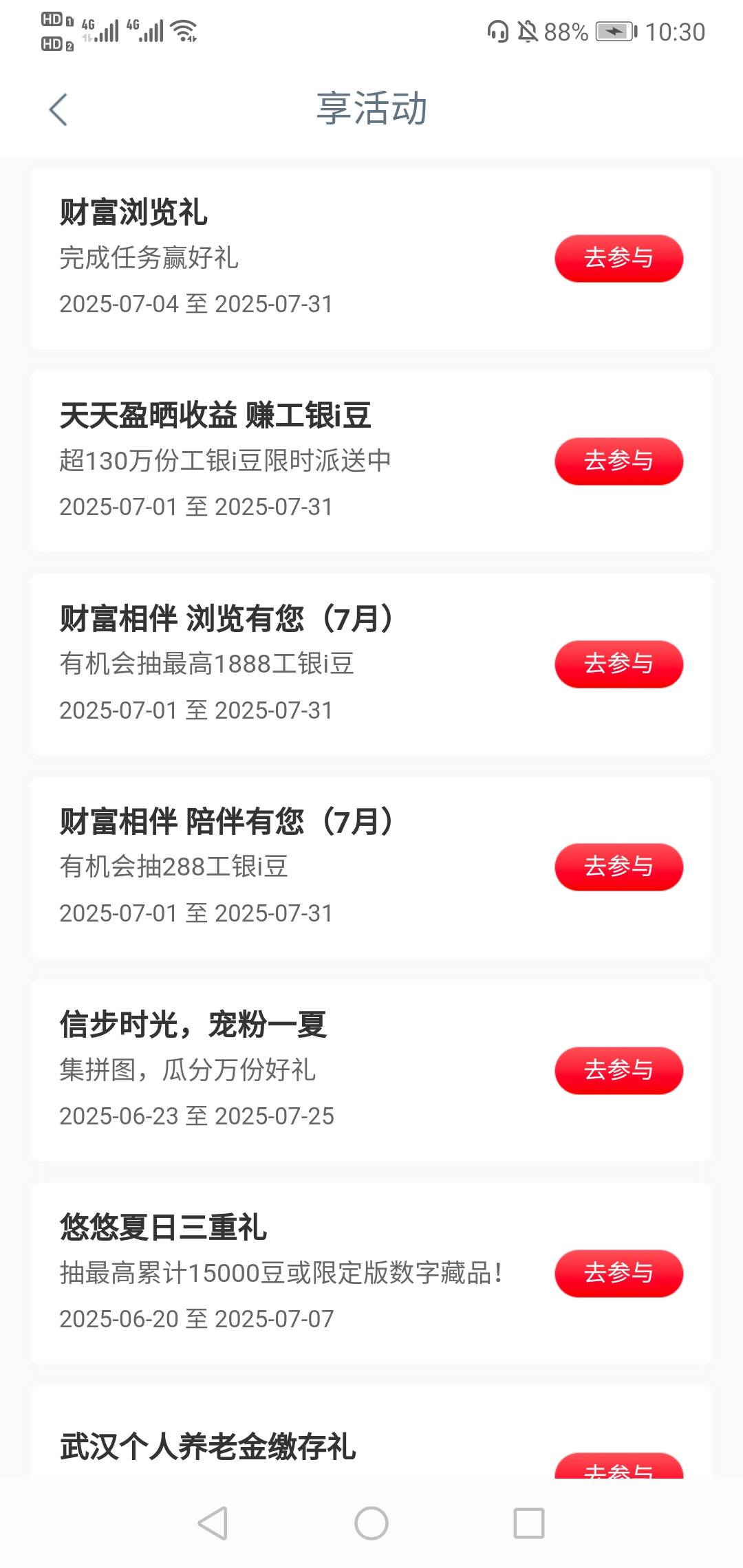Join the 悠悠夏日三重礼 activity
The width and height of the screenshot is (743, 1568).
coord(618,1274)
